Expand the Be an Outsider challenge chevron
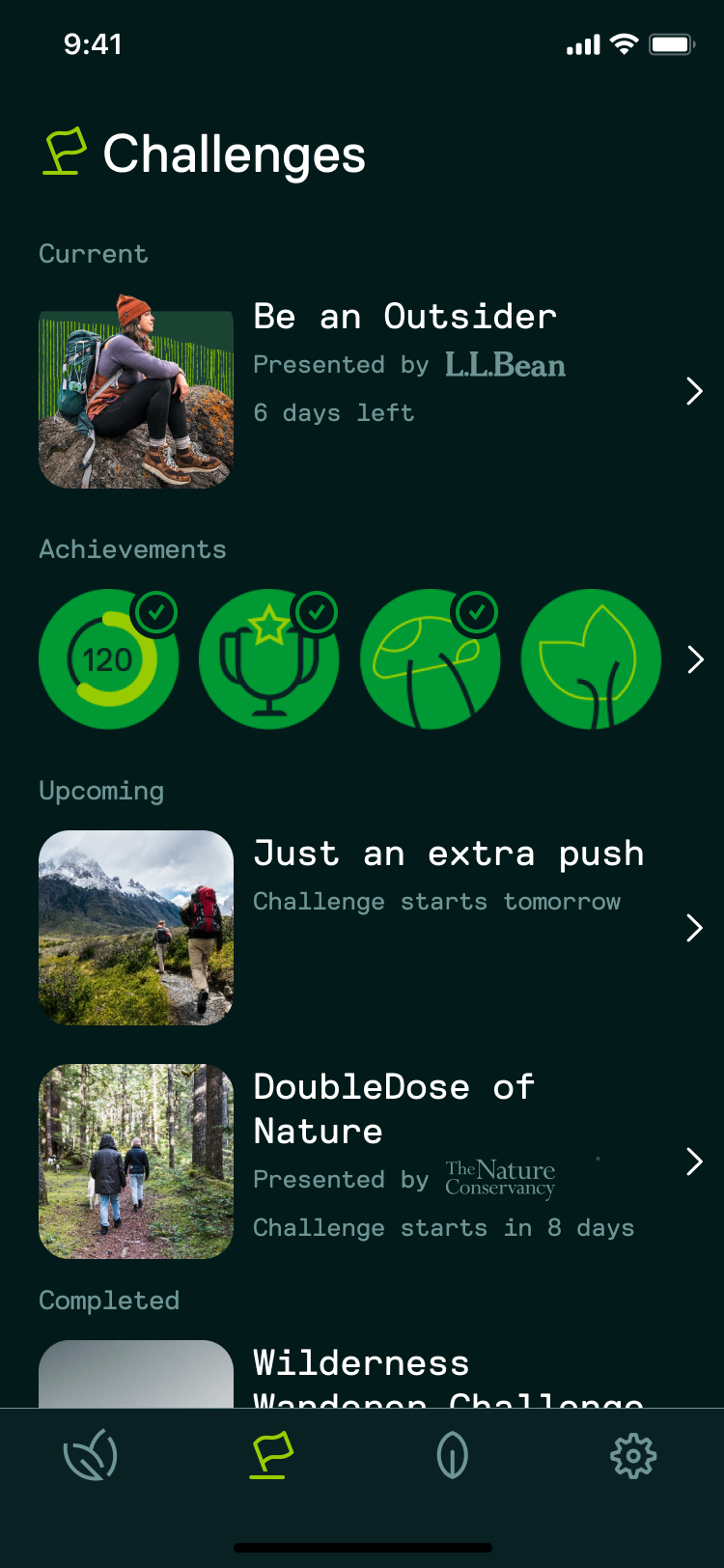Image resolution: width=724 pixels, height=1568 pixels. pyautogui.click(x=694, y=392)
